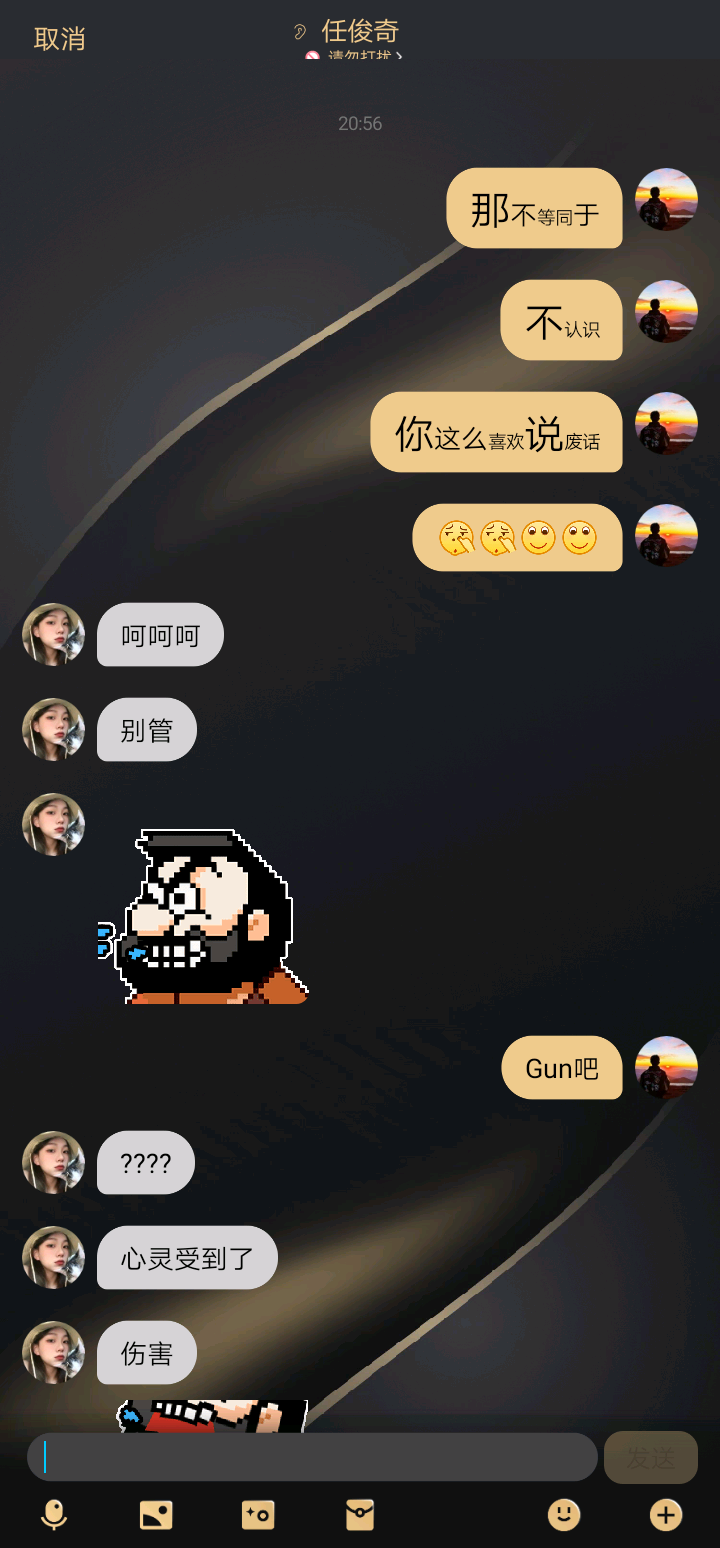
Task: Open the red packet icon
Action: (x=360, y=1515)
